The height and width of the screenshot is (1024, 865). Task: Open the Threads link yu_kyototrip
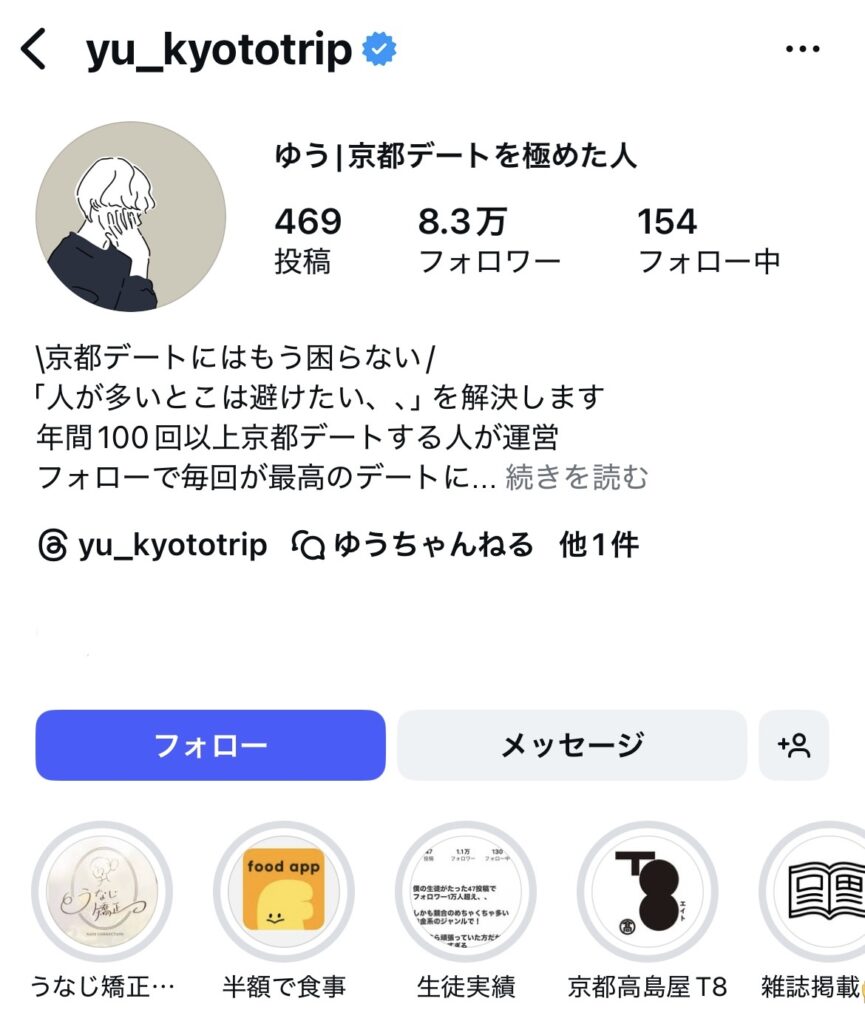coord(152,545)
